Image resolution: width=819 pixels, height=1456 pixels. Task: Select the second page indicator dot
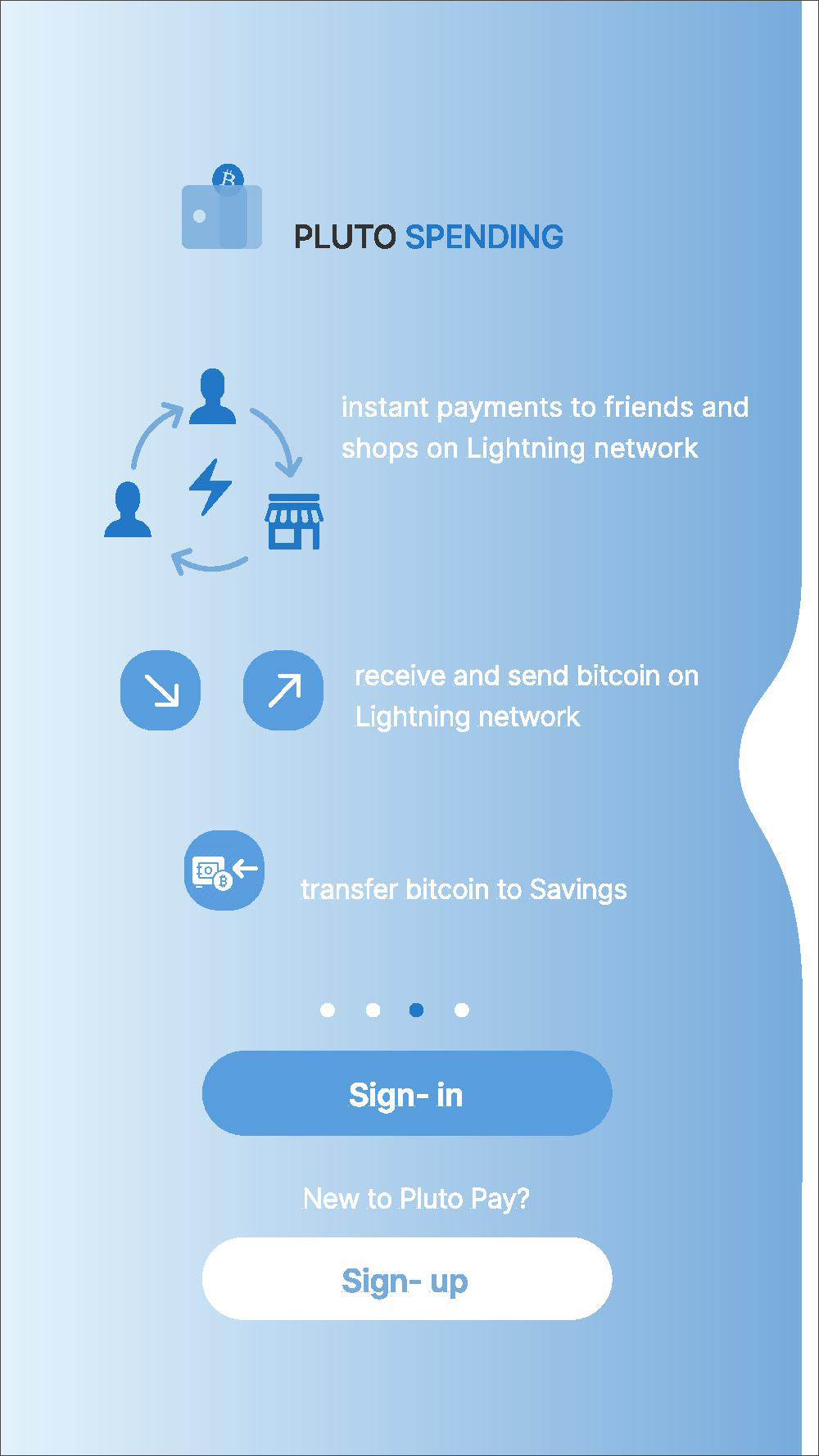(x=373, y=1010)
